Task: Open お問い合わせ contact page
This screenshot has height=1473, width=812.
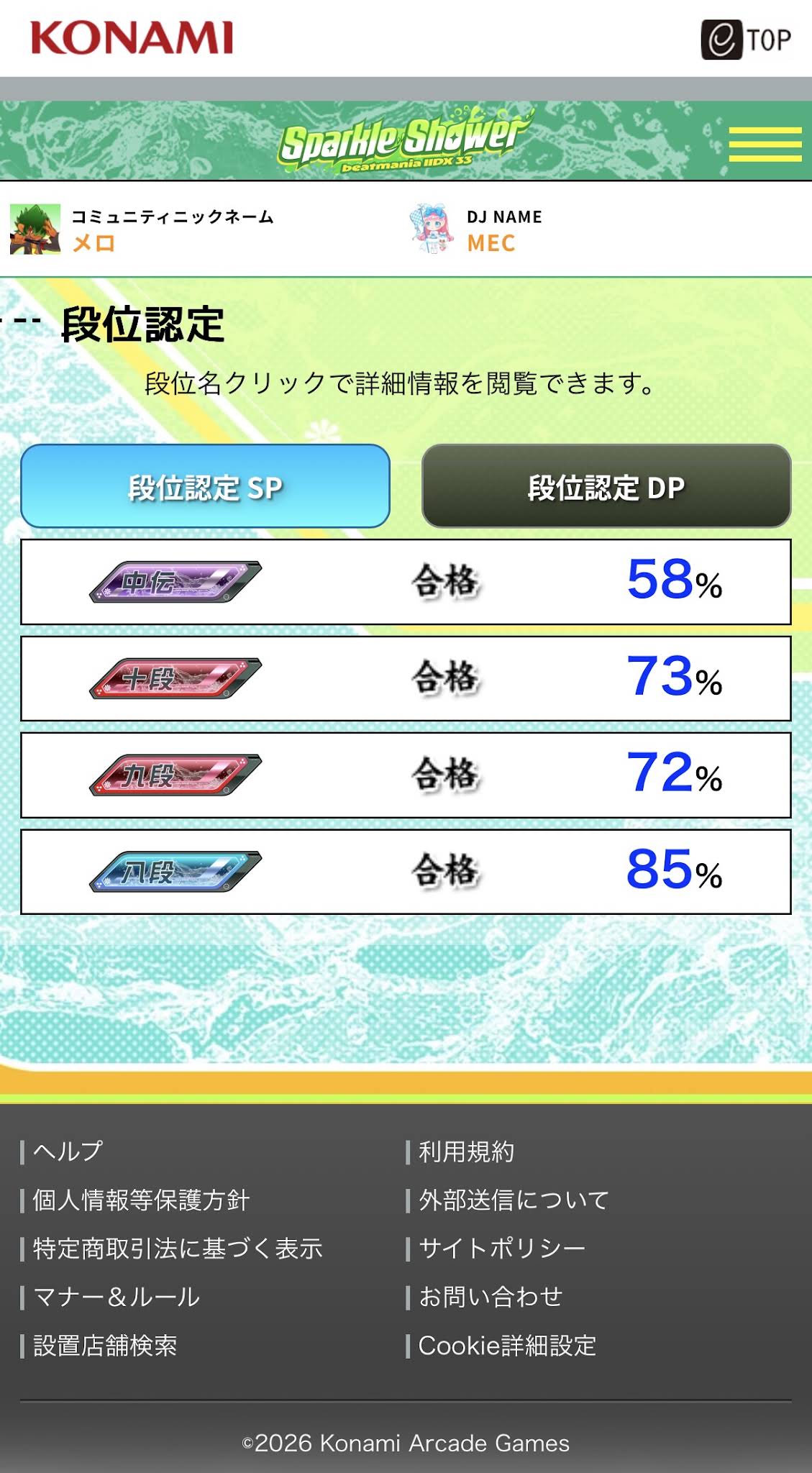Action: (491, 1297)
